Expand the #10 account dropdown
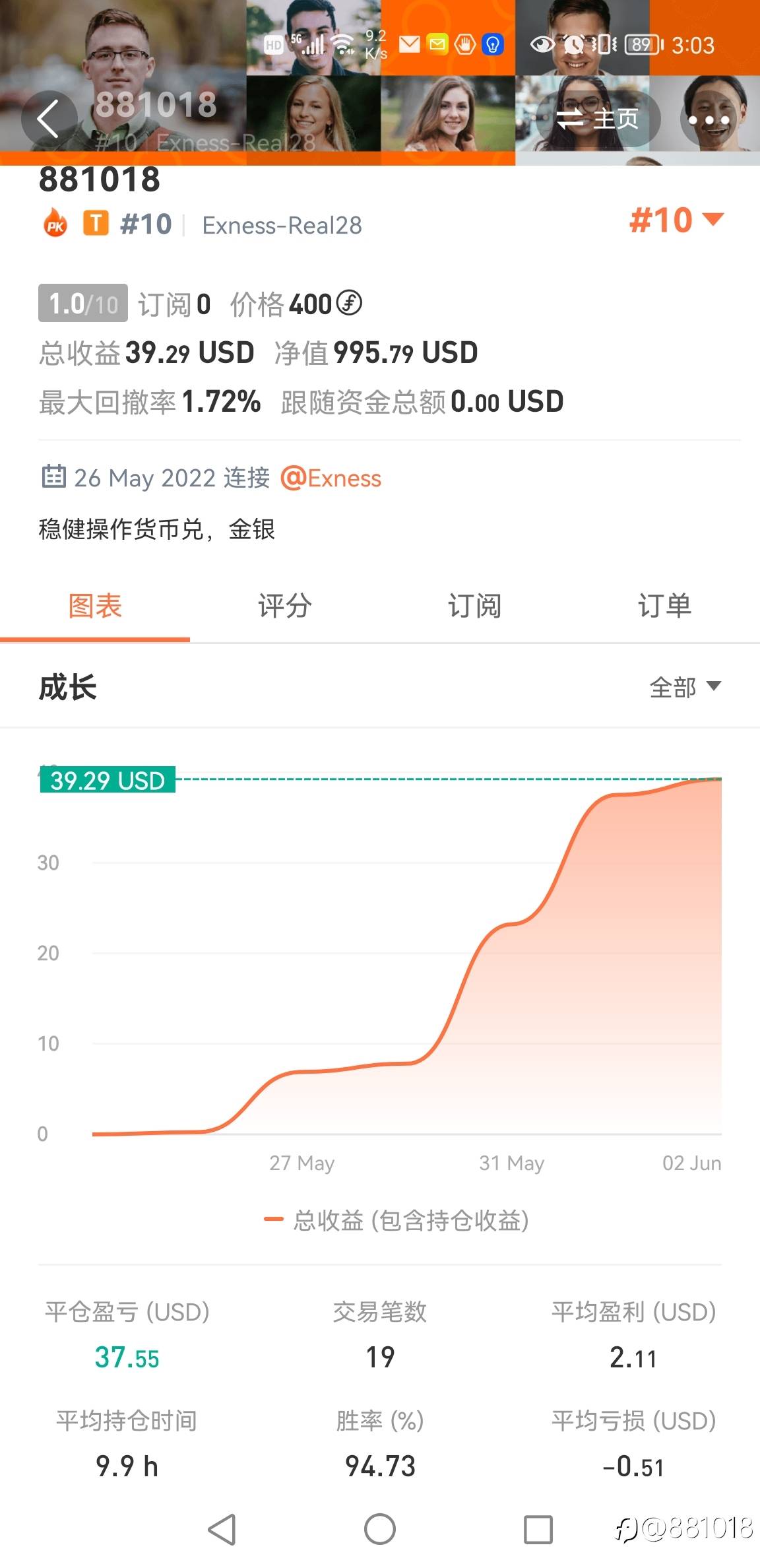 click(677, 220)
